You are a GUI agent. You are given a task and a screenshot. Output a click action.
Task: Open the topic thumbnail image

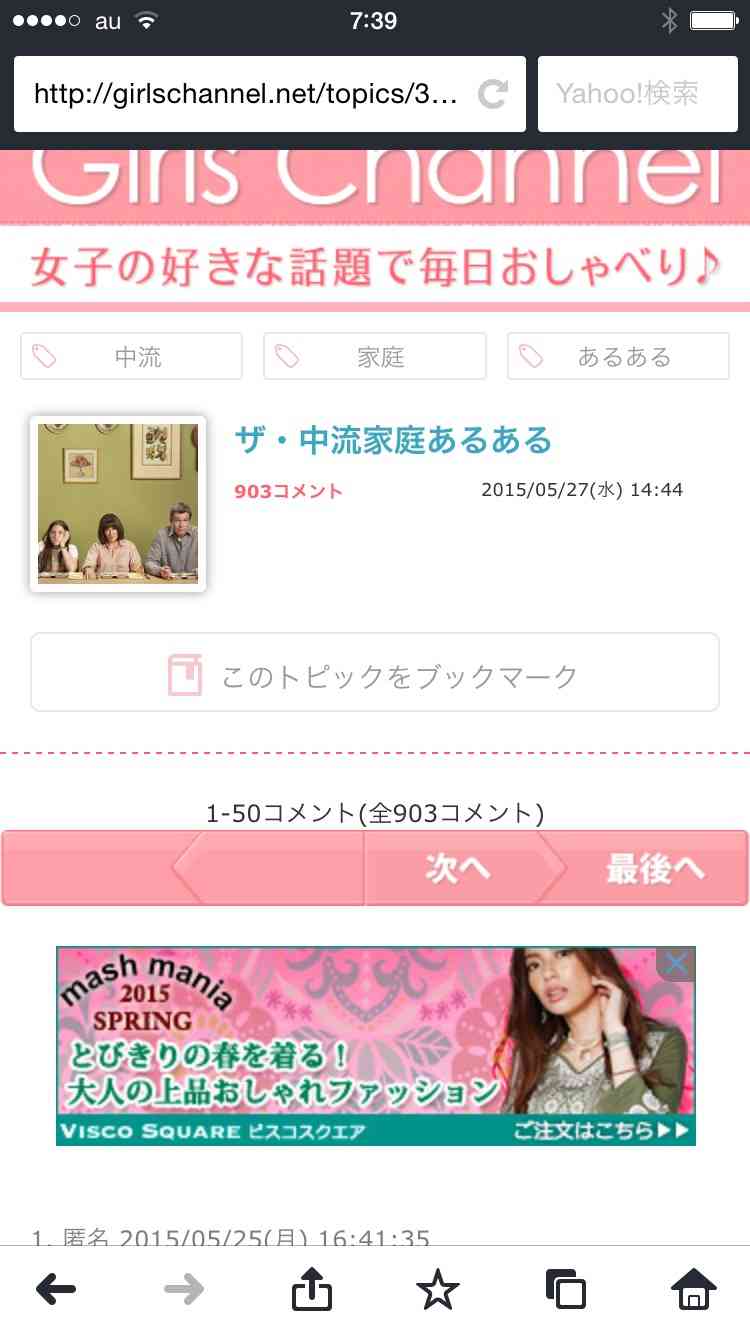tap(118, 504)
